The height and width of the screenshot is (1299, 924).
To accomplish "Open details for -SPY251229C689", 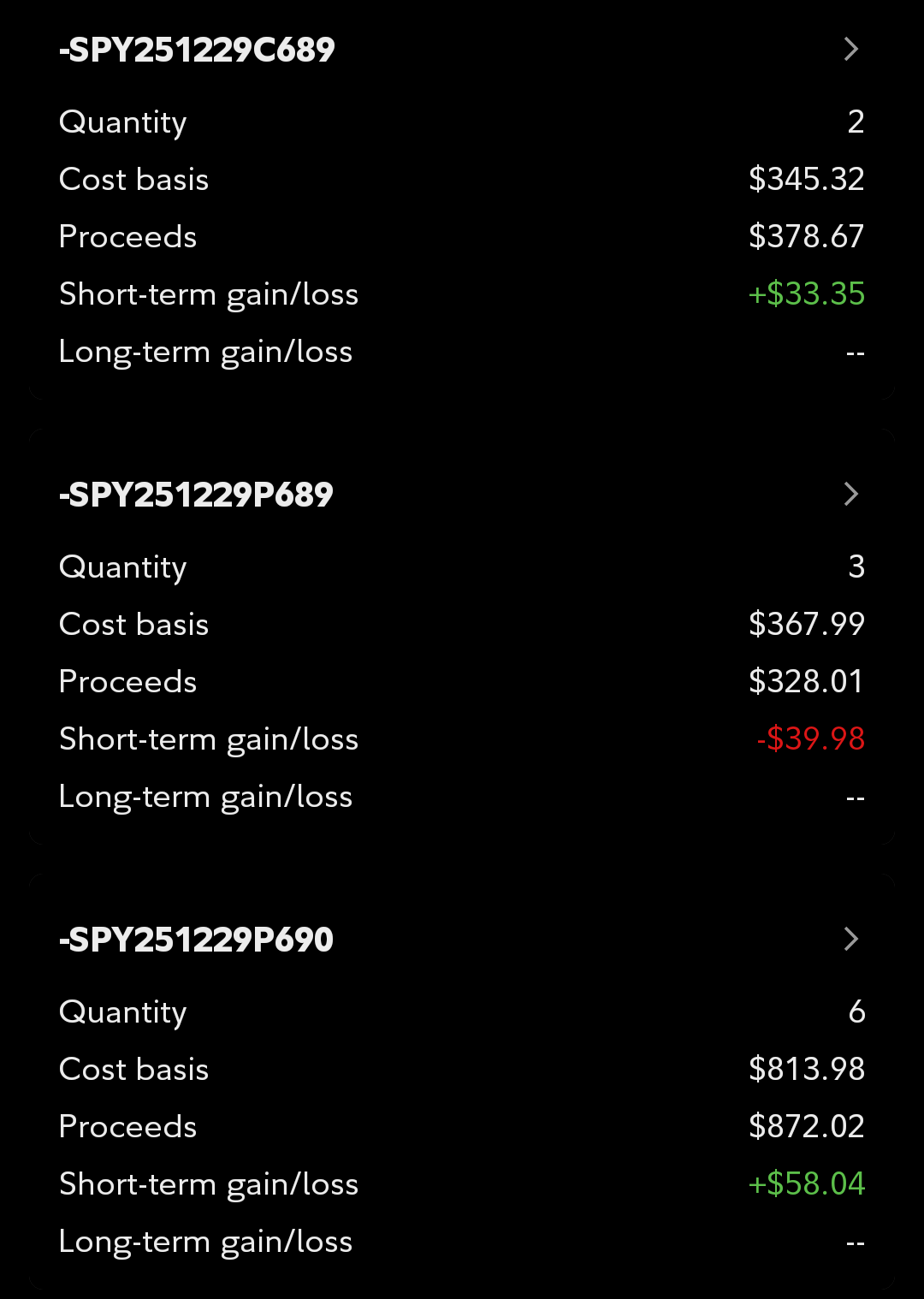I will tap(850, 50).
